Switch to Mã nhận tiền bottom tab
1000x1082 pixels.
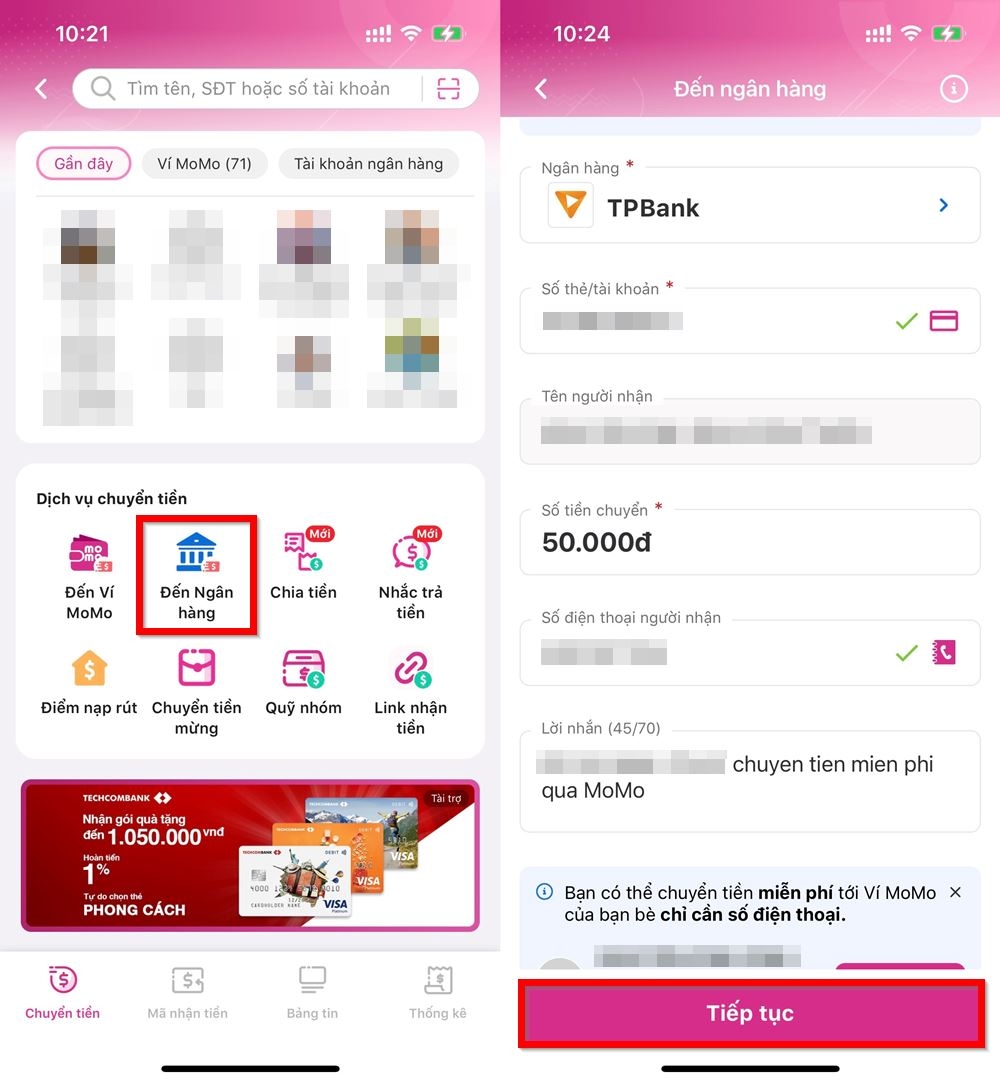187,992
